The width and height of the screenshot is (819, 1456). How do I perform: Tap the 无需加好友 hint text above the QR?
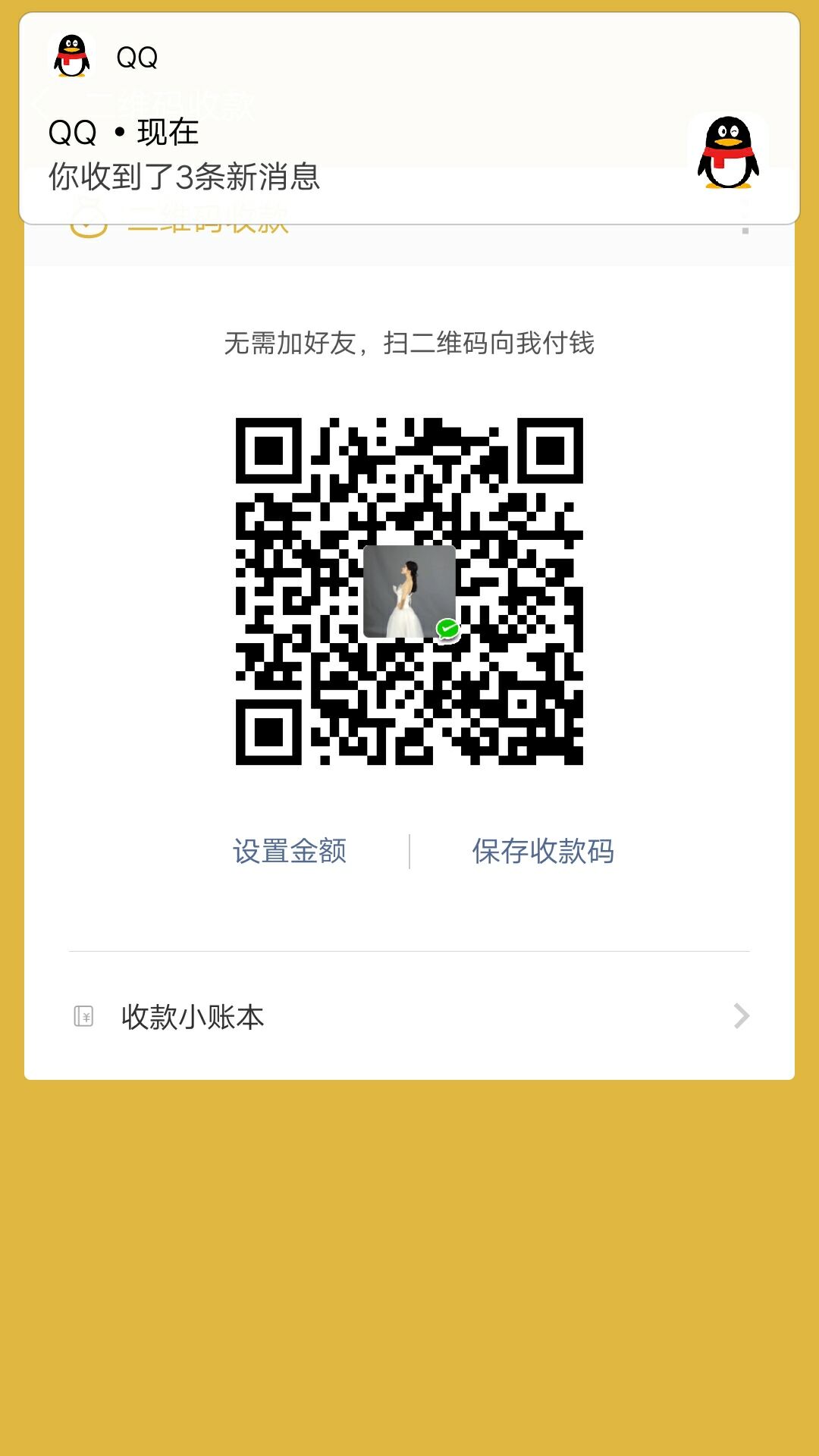(409, 345)
